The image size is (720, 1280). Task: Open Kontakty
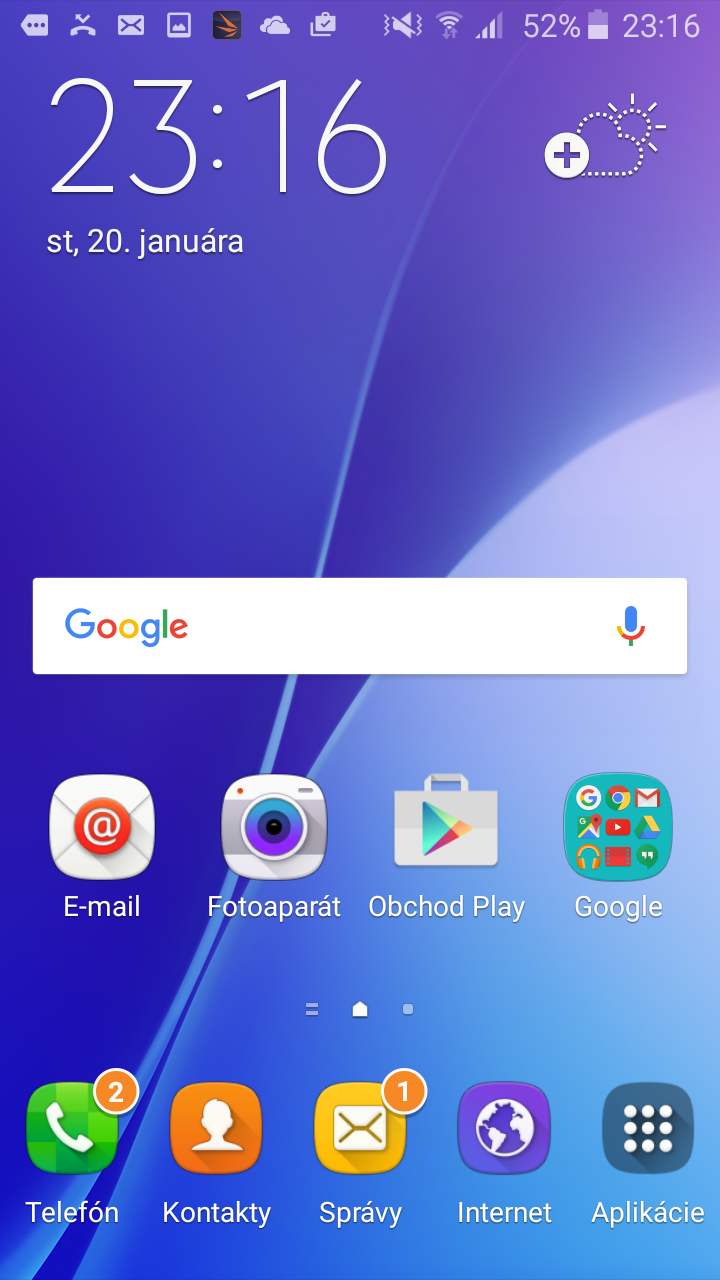(216, 1128)
